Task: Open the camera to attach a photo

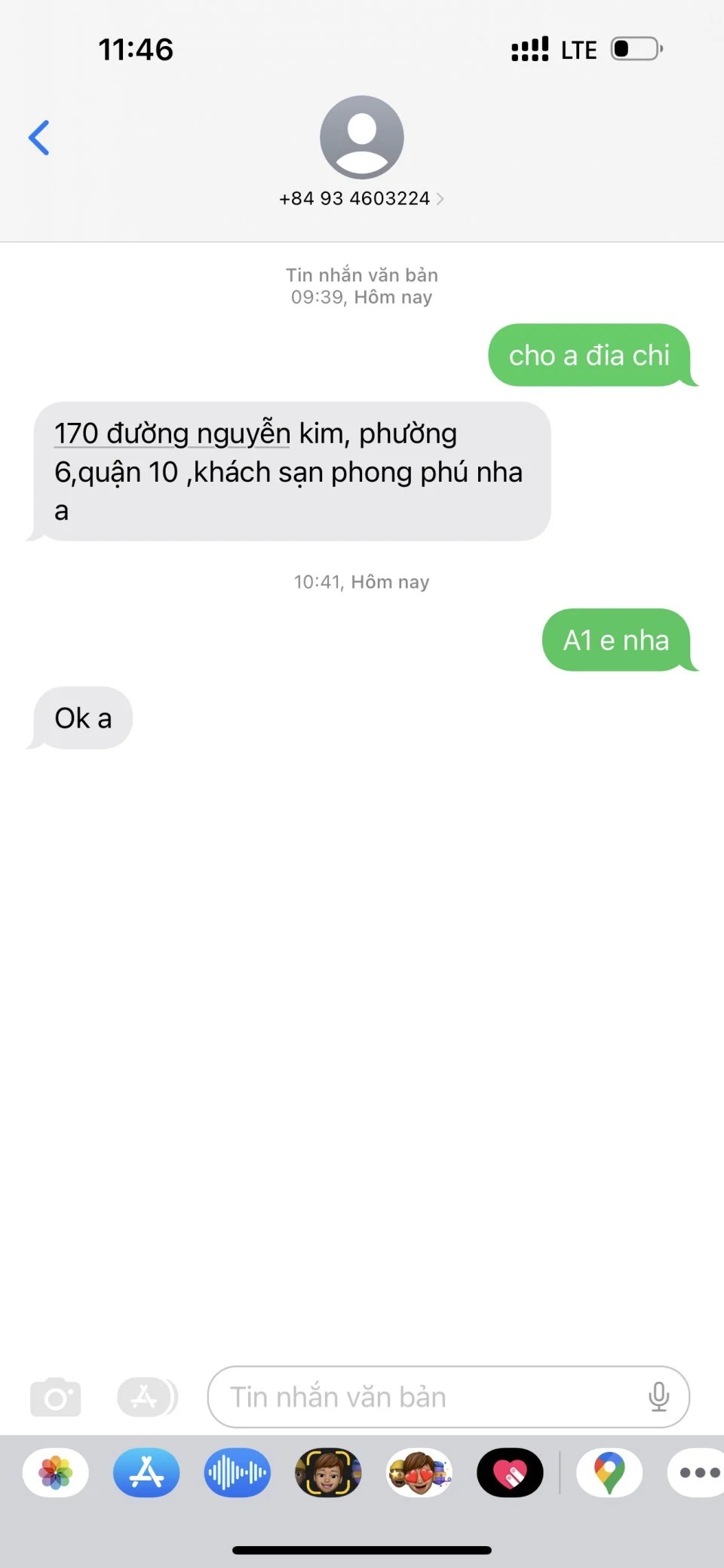Action: coord(55,1398)
